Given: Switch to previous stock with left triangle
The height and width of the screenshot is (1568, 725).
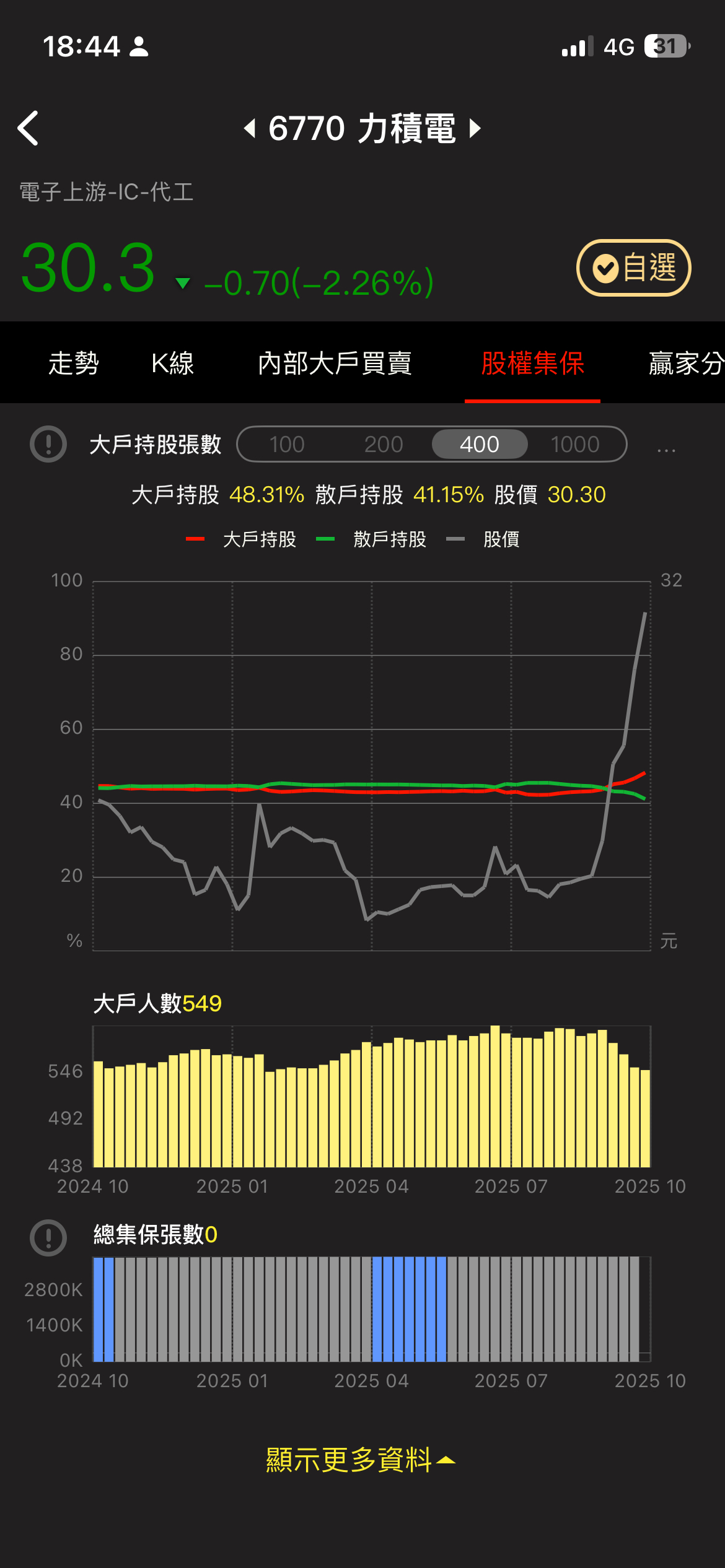Looking at the screenshot, I should tap(250, 128).
